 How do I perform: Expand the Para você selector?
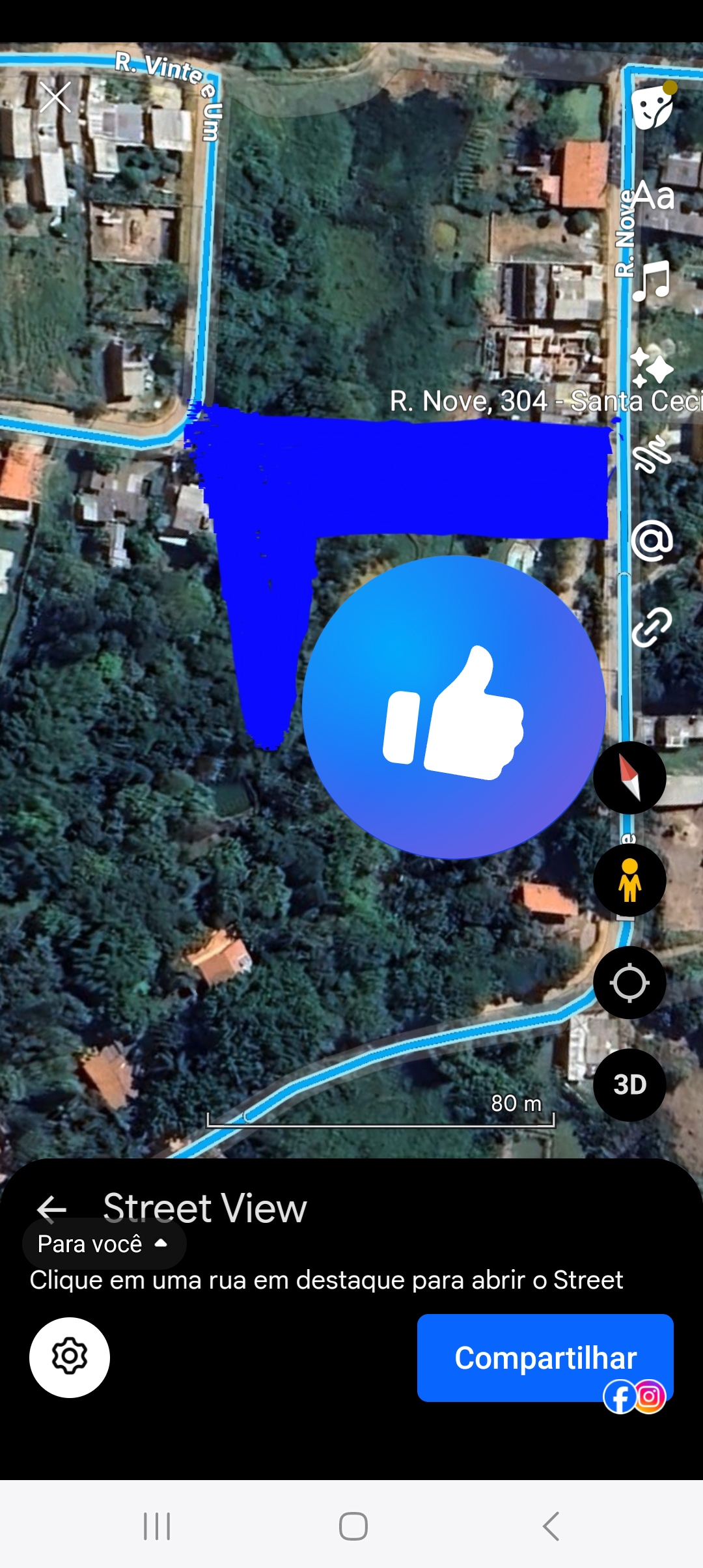coord(104,1244)
